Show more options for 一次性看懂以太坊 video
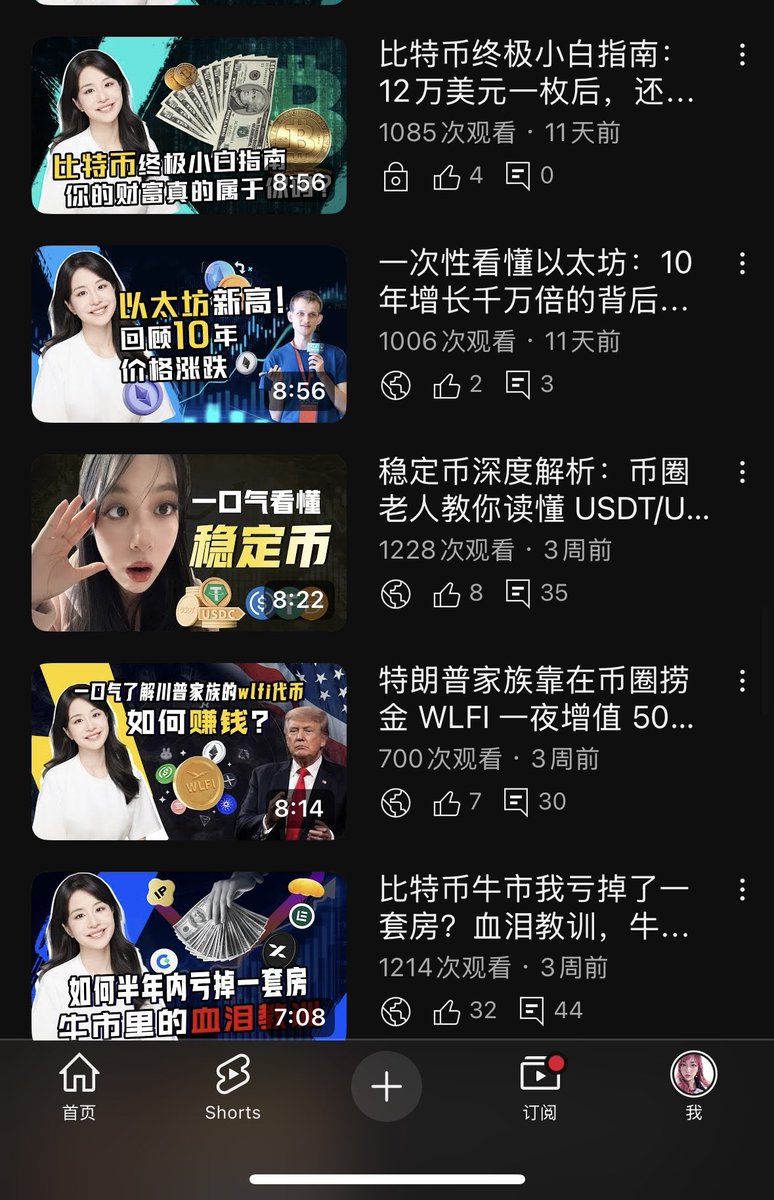The image size is (774, 1200). point(742,264)
